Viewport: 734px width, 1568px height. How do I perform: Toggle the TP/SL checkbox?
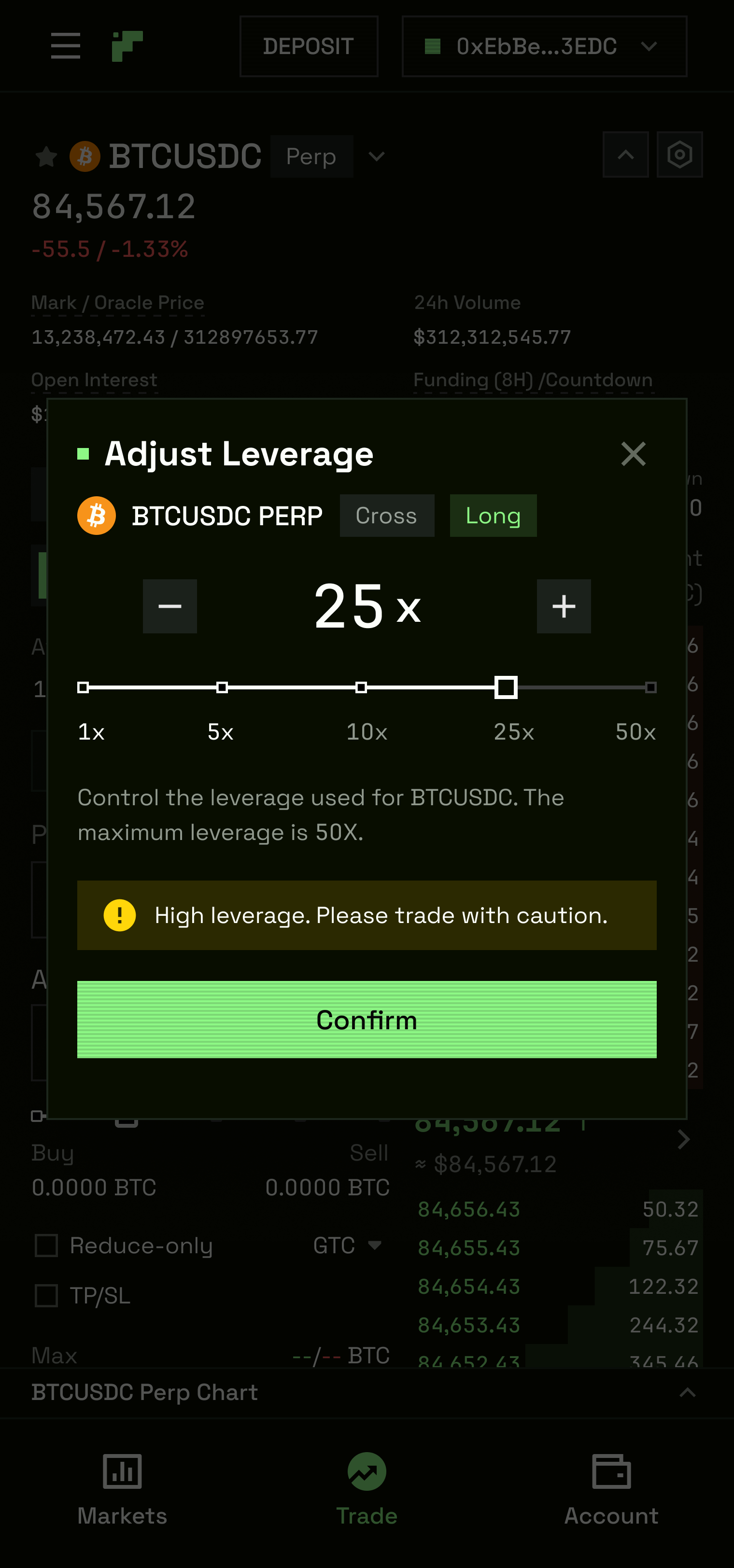(46, 1296)
